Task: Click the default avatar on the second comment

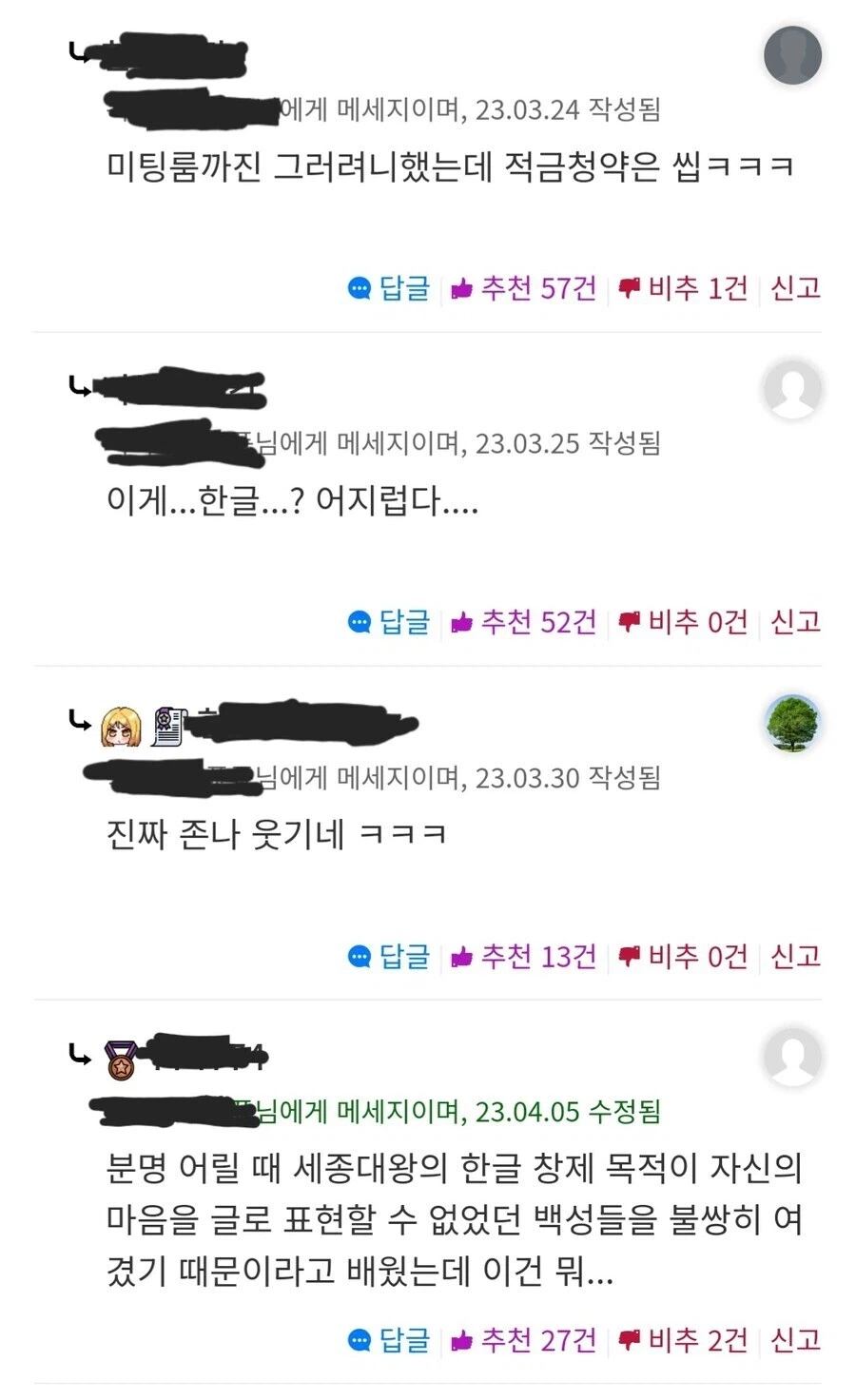Action: tap(792, 388)
